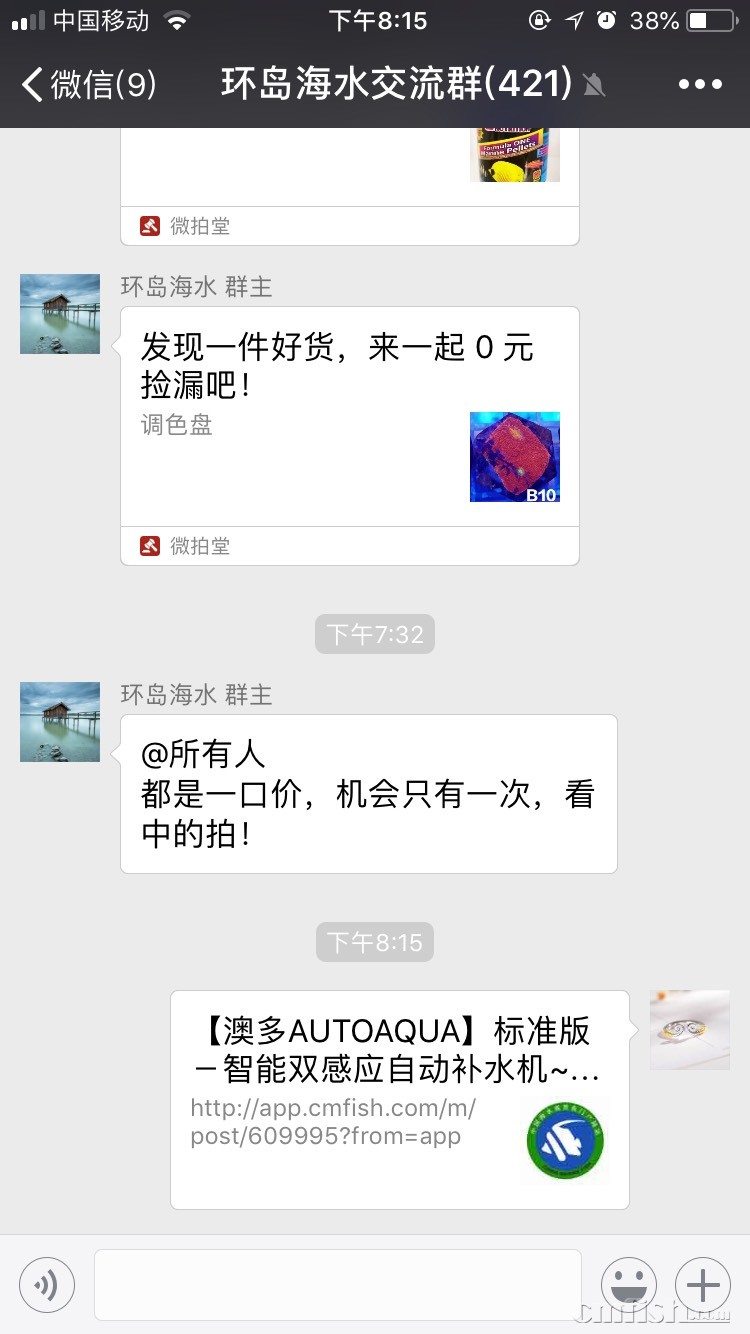Open the group chat options menu
This screenshot has width=750, height=1334.
700,85
